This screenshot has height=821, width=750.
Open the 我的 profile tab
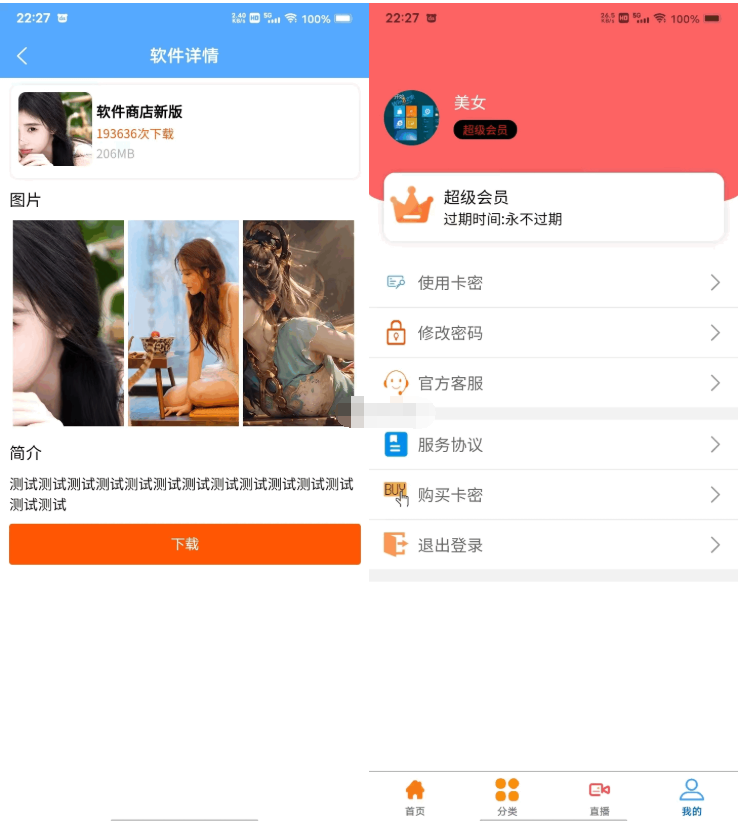click(x=691, y=796)
